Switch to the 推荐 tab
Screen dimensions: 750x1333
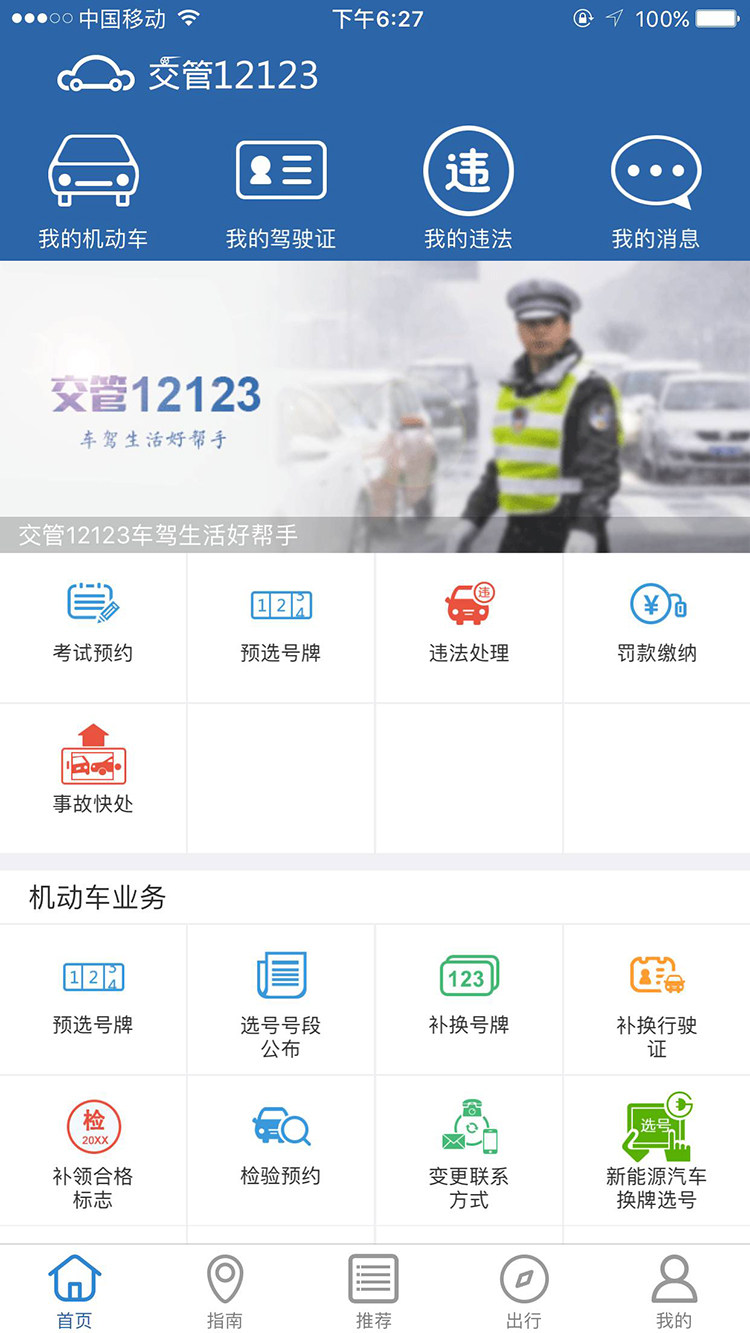(x=374, y=1291)
